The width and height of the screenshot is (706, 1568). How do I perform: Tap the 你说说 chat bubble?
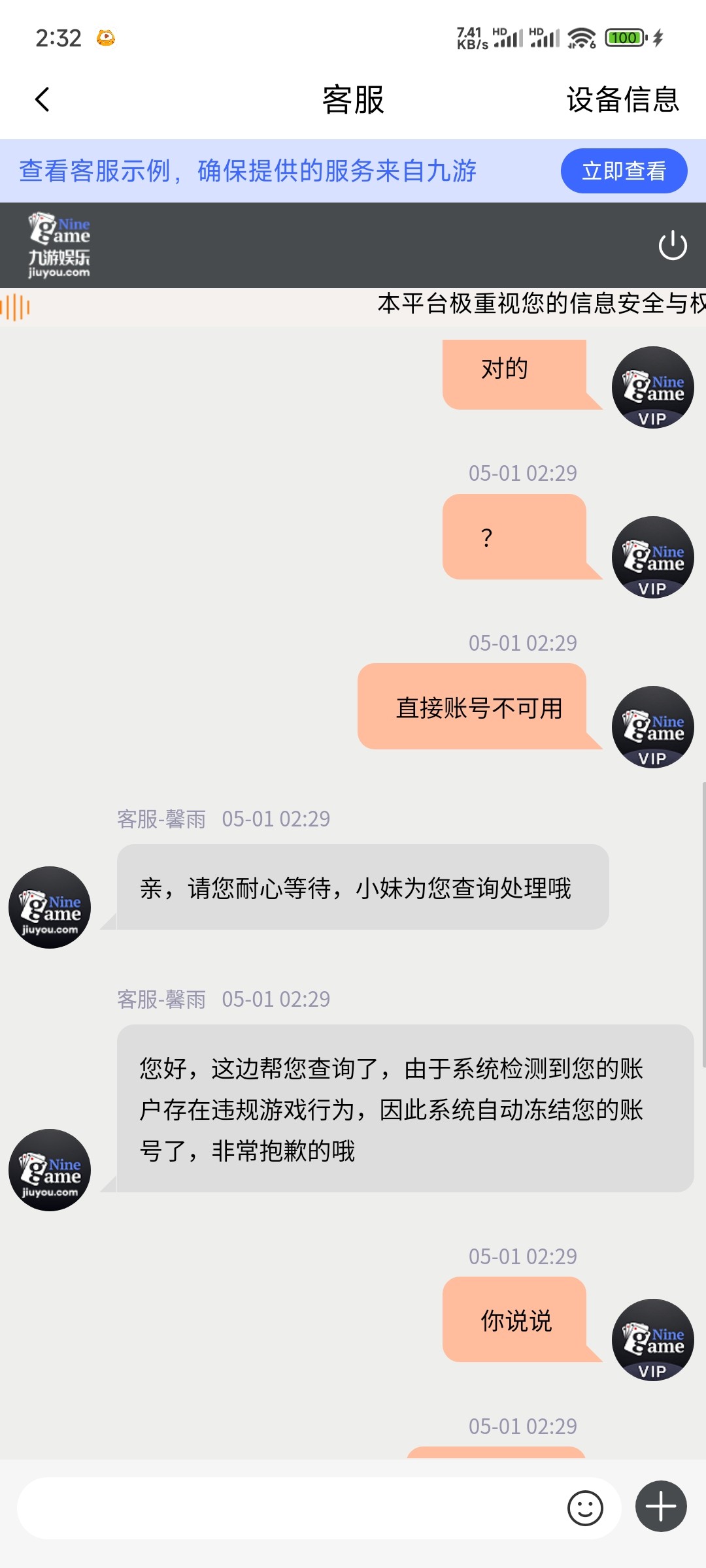click(516, 1320)
